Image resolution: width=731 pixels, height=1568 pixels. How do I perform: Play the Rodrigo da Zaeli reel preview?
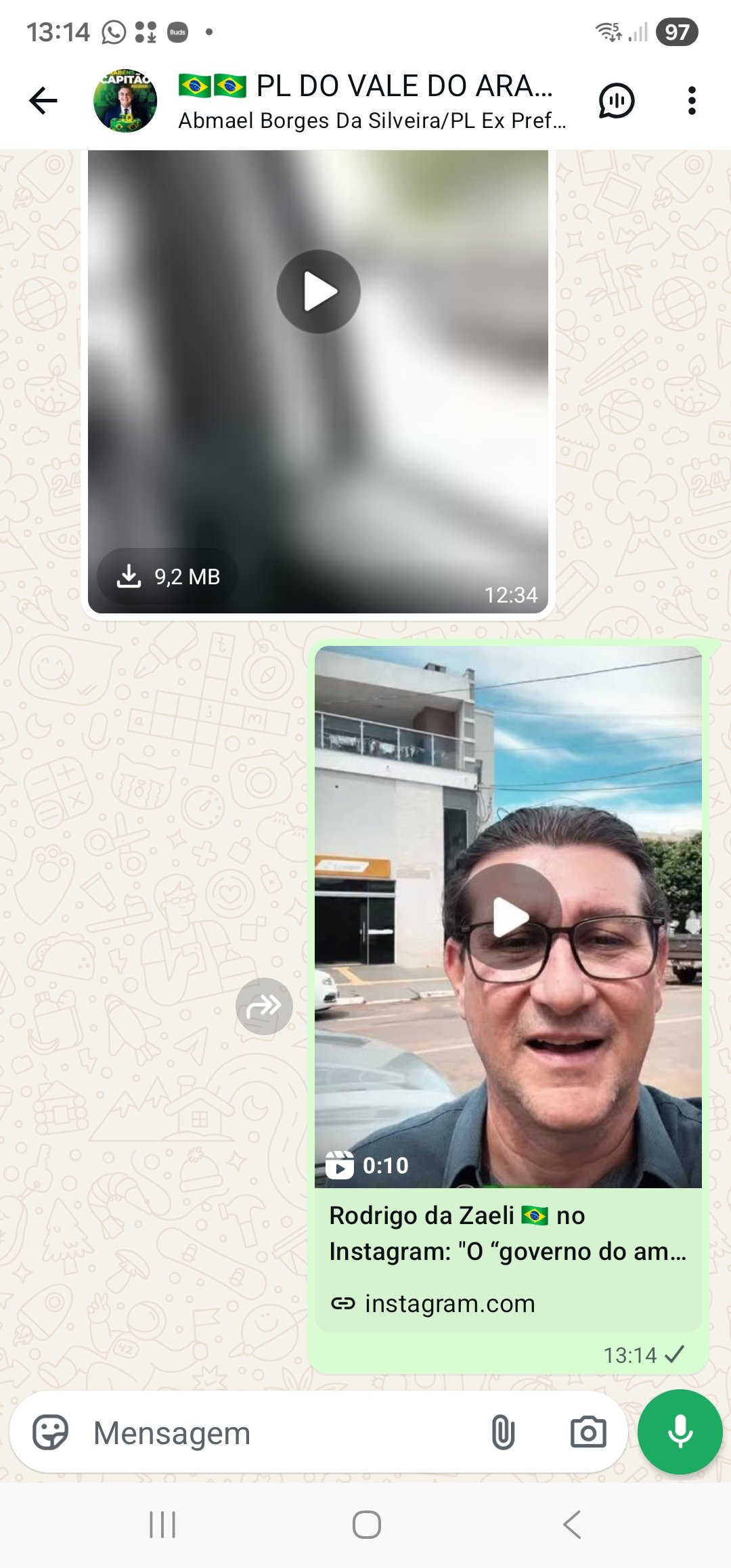(x=509, y=917)
